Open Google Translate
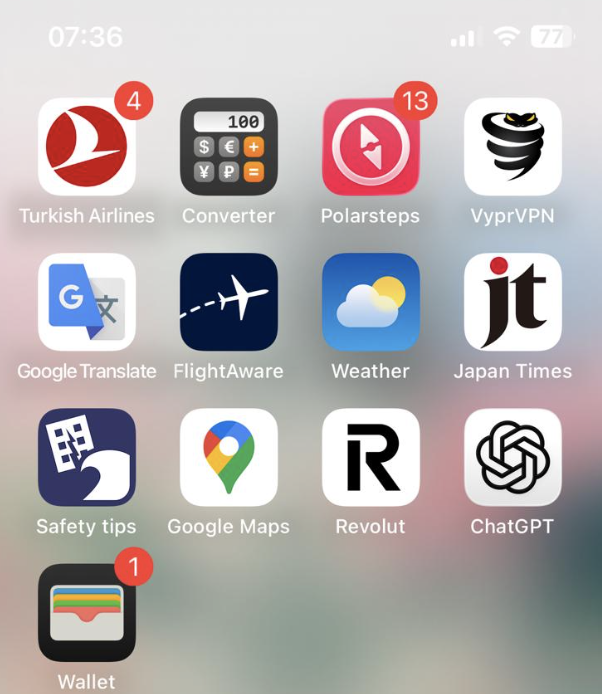Screen dimensions: 602x694 (87, 302)
